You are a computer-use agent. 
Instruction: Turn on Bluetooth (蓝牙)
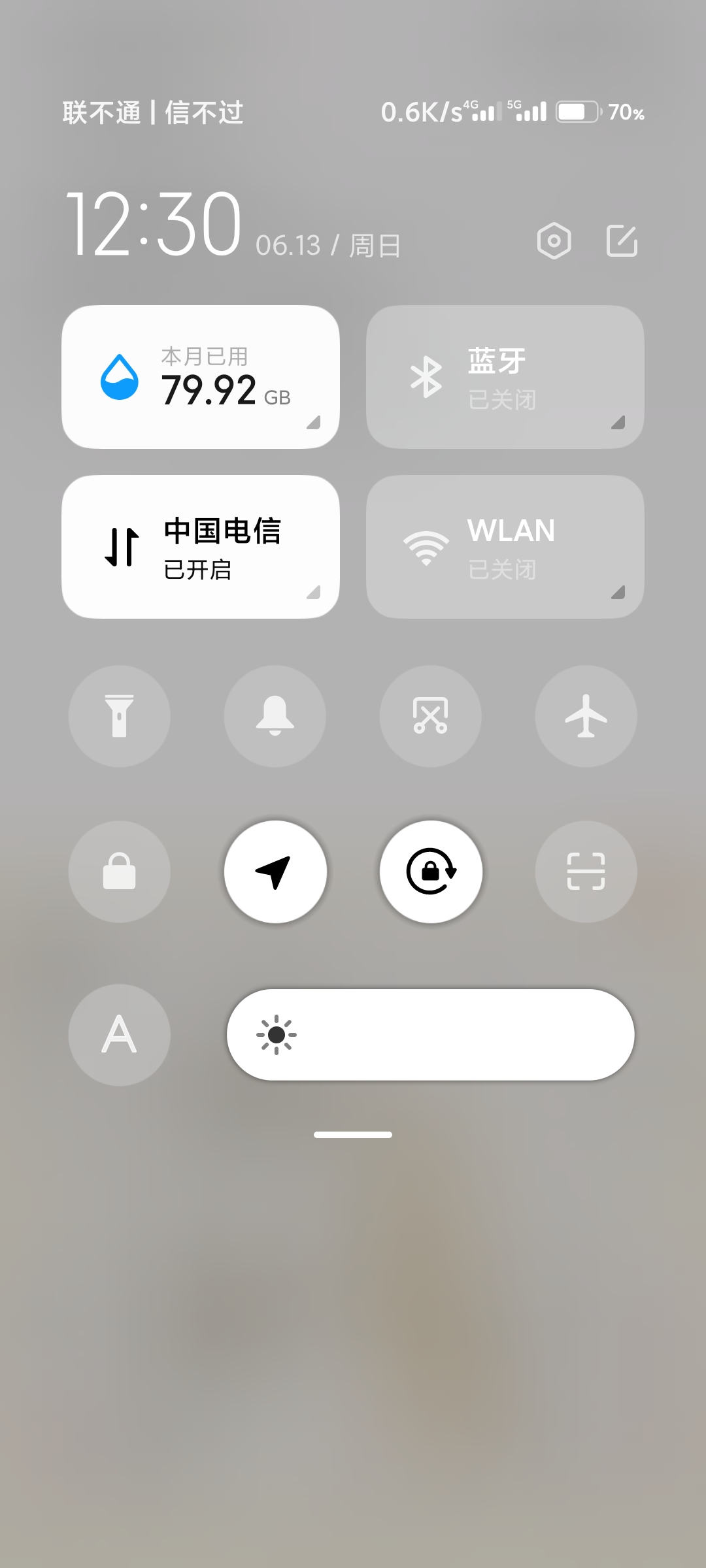pyautogui.click(x=505, y=377)
